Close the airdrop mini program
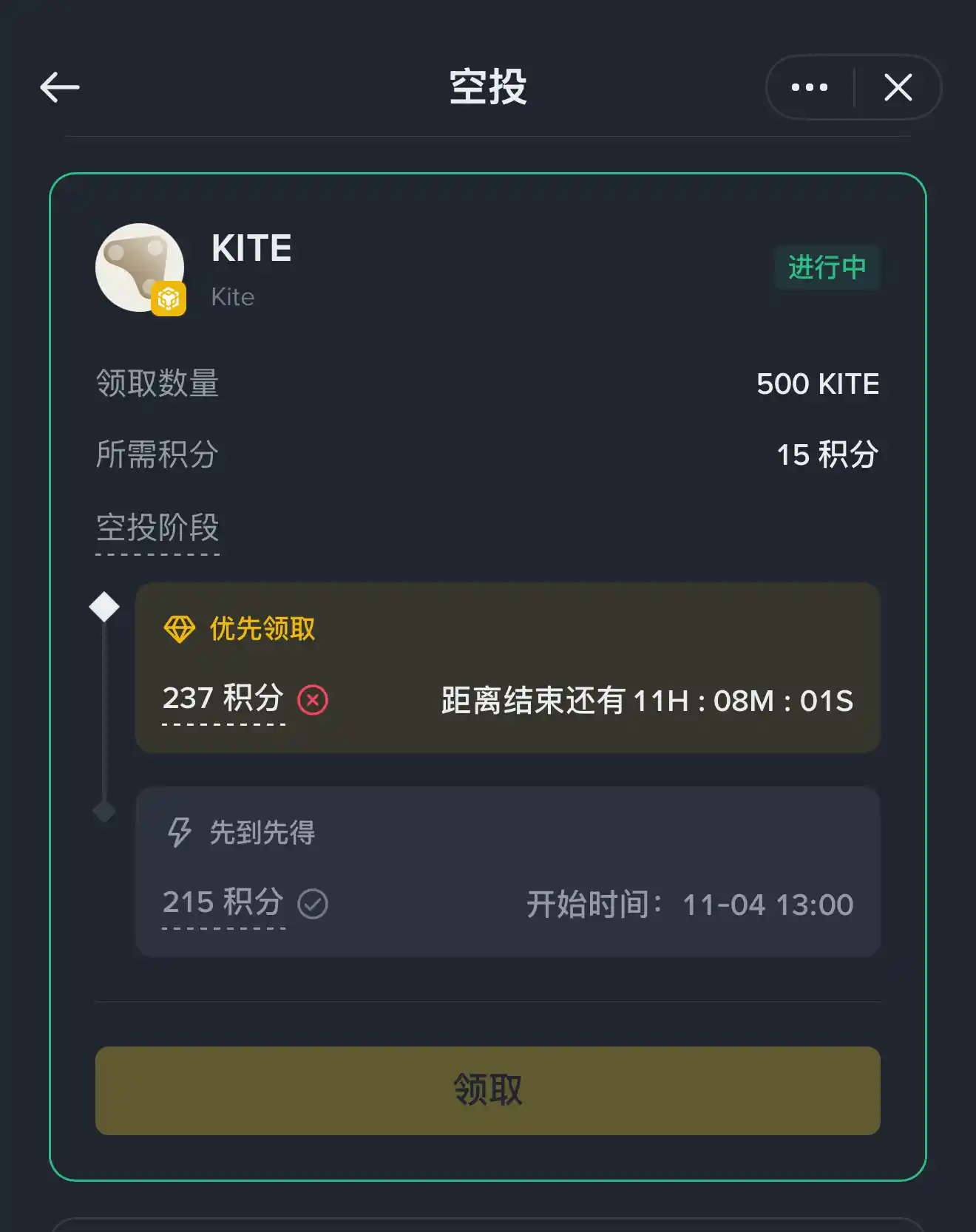 (x=898, y=87)
